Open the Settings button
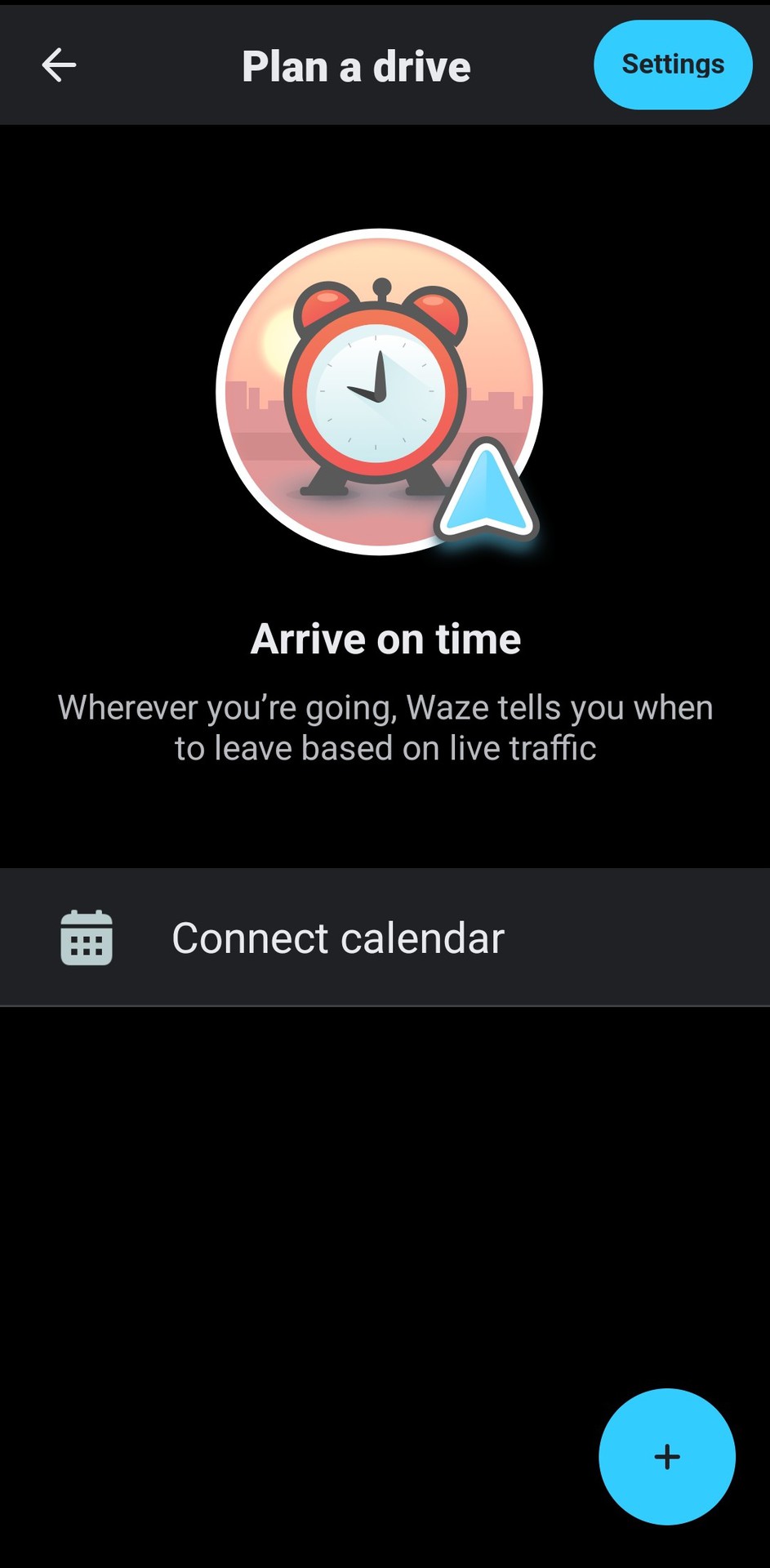The image size is (770, 1568). (672, 65)
